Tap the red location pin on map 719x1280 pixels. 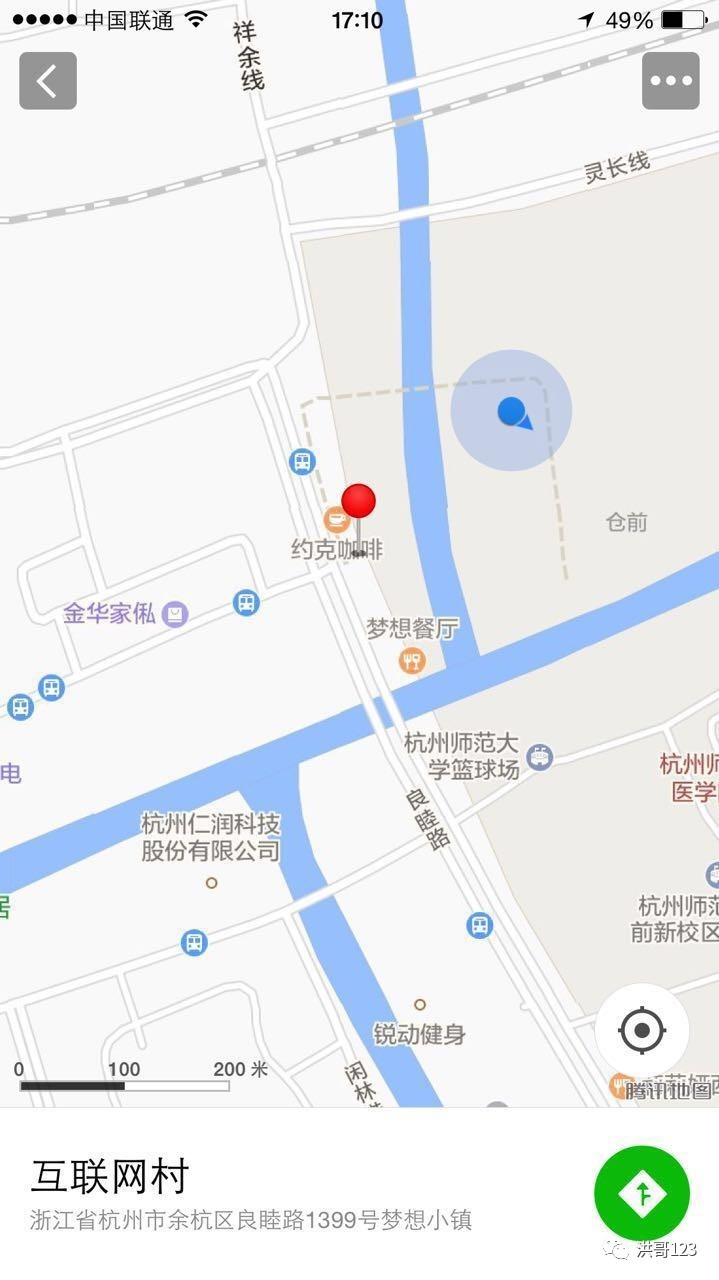(x=358, y=503)
